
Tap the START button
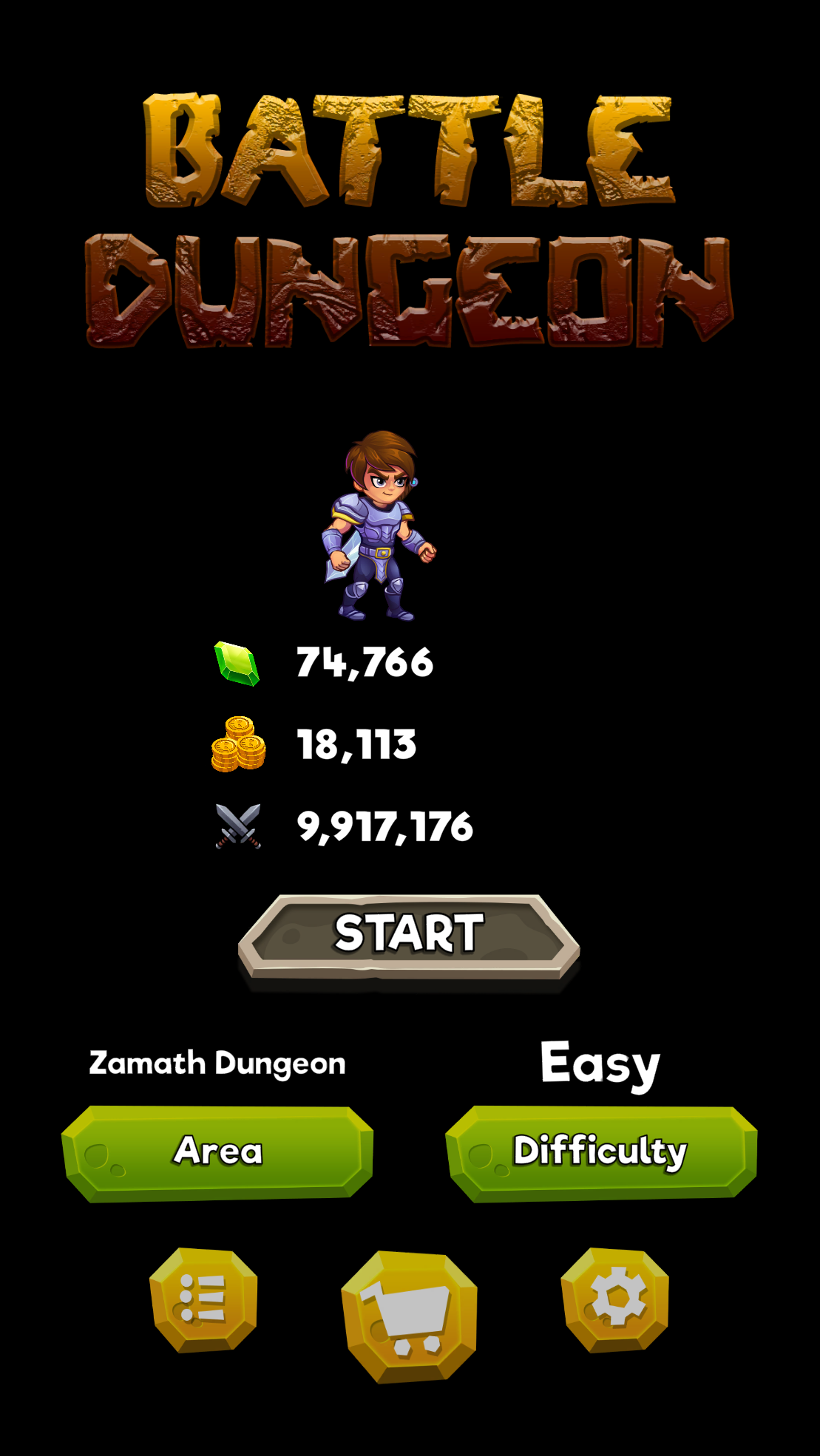409,936
